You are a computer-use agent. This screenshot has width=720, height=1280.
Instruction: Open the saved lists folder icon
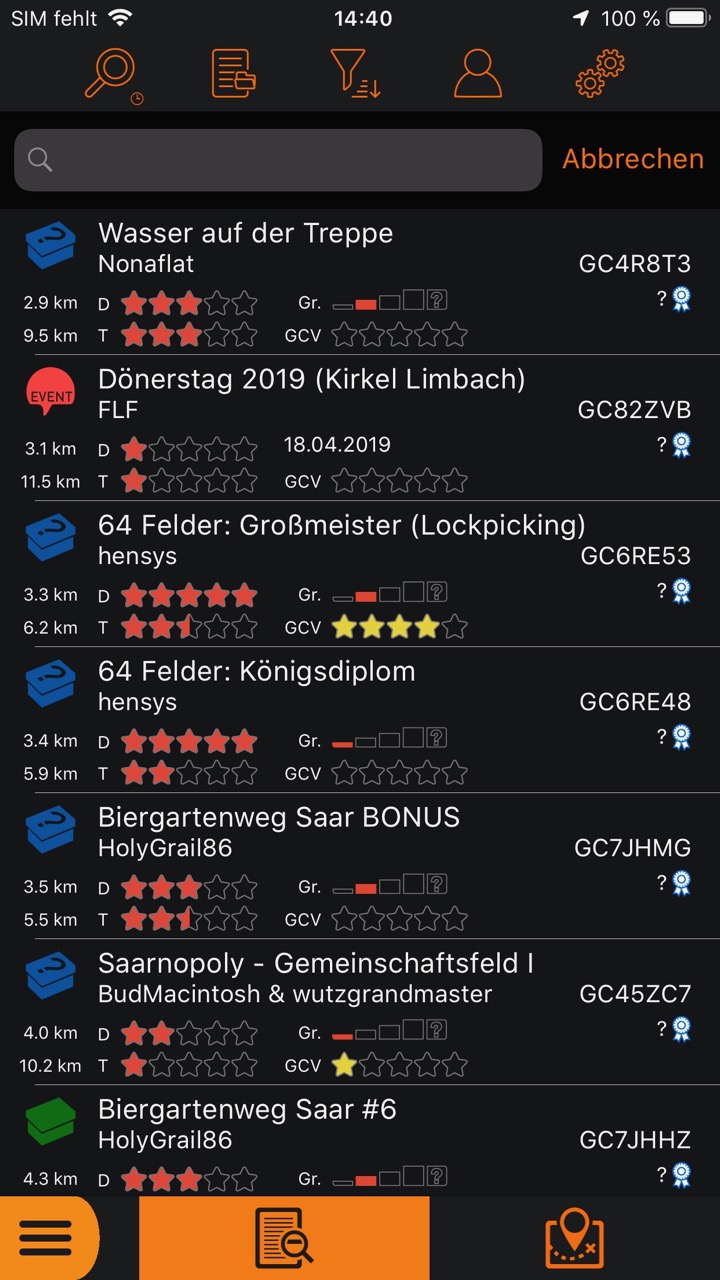click(233, 74)
